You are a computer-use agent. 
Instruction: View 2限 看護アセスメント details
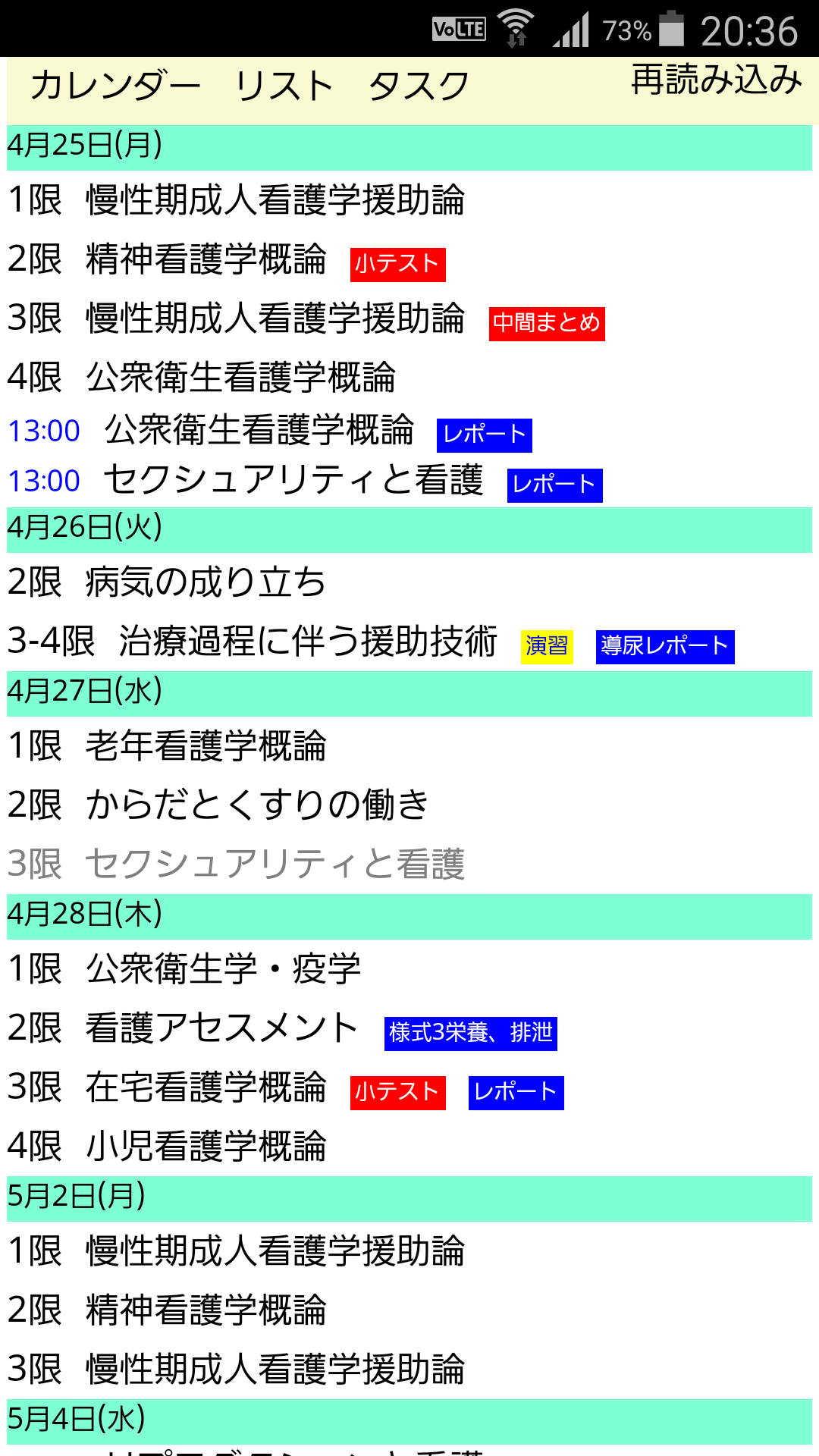coord(221,1028)
